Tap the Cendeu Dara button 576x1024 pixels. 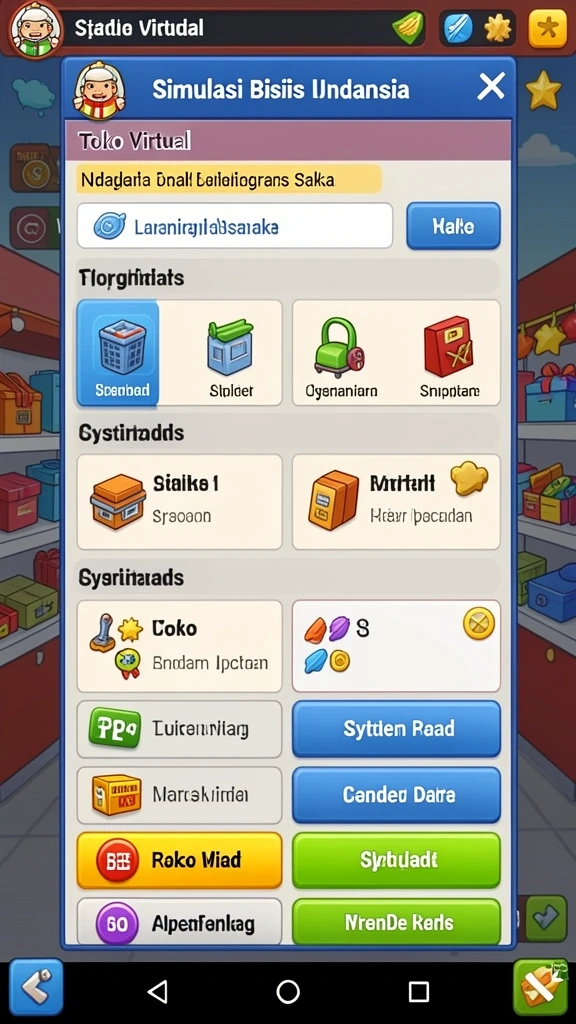(396, 795)
